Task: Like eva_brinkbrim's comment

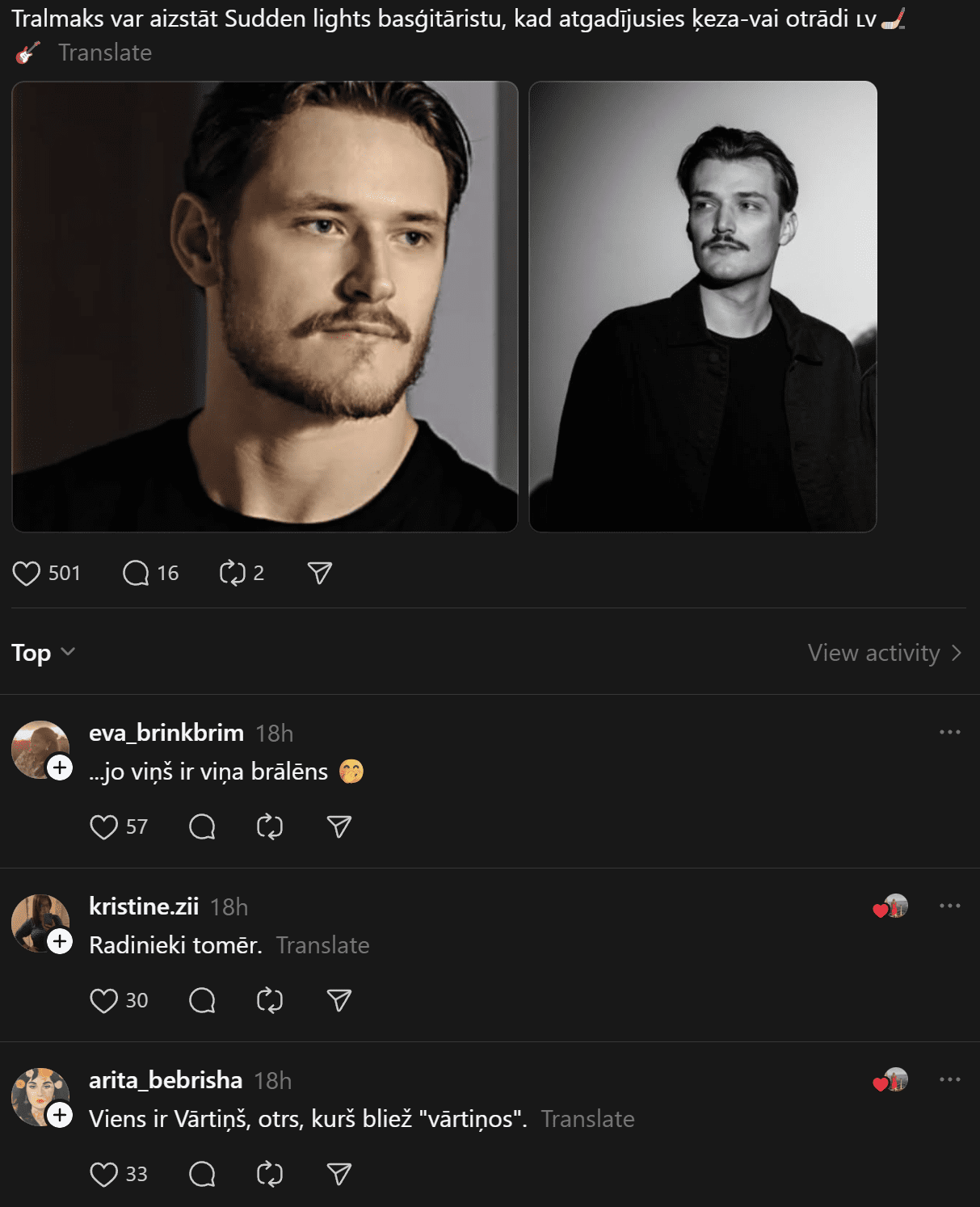Action: pos(103,826)
